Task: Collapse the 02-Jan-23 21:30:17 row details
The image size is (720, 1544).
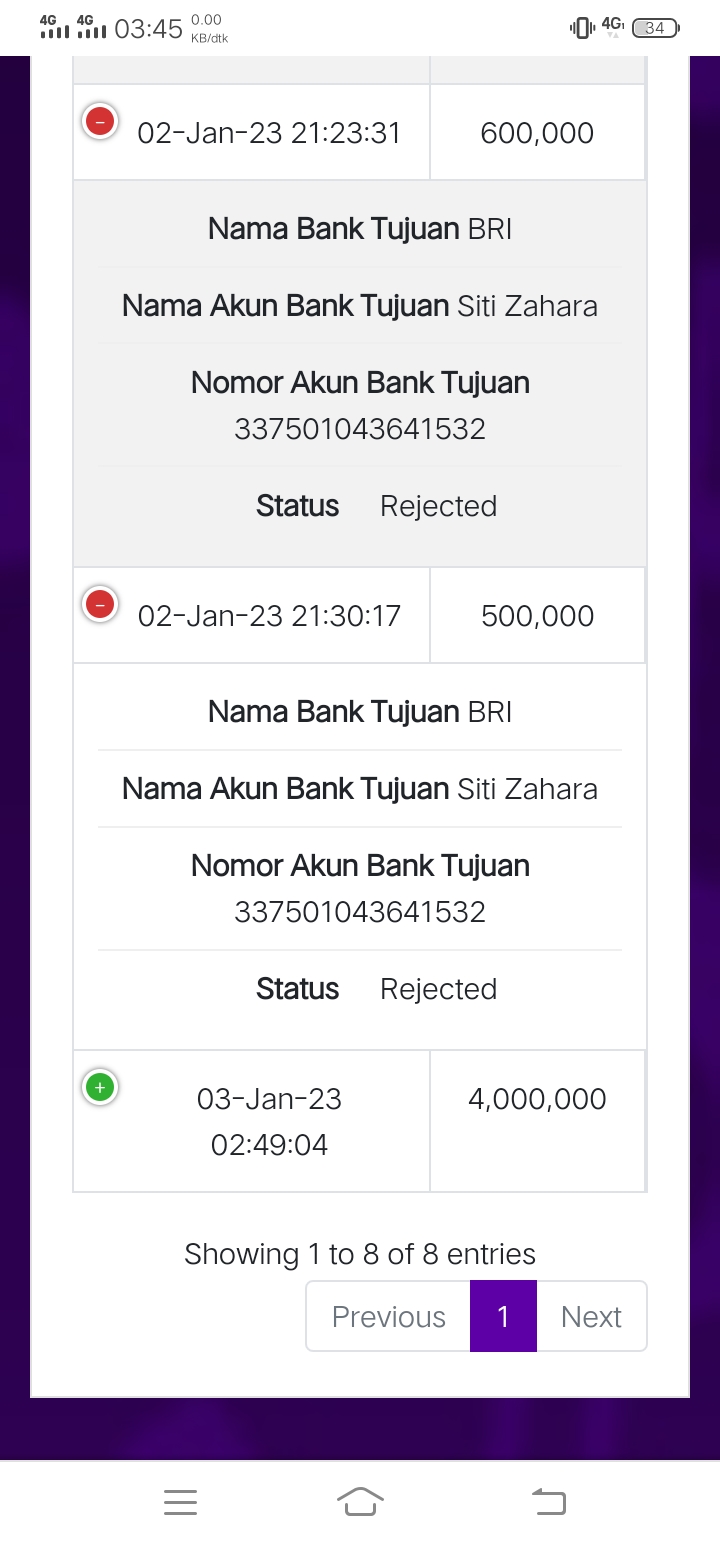Action: 100,604
